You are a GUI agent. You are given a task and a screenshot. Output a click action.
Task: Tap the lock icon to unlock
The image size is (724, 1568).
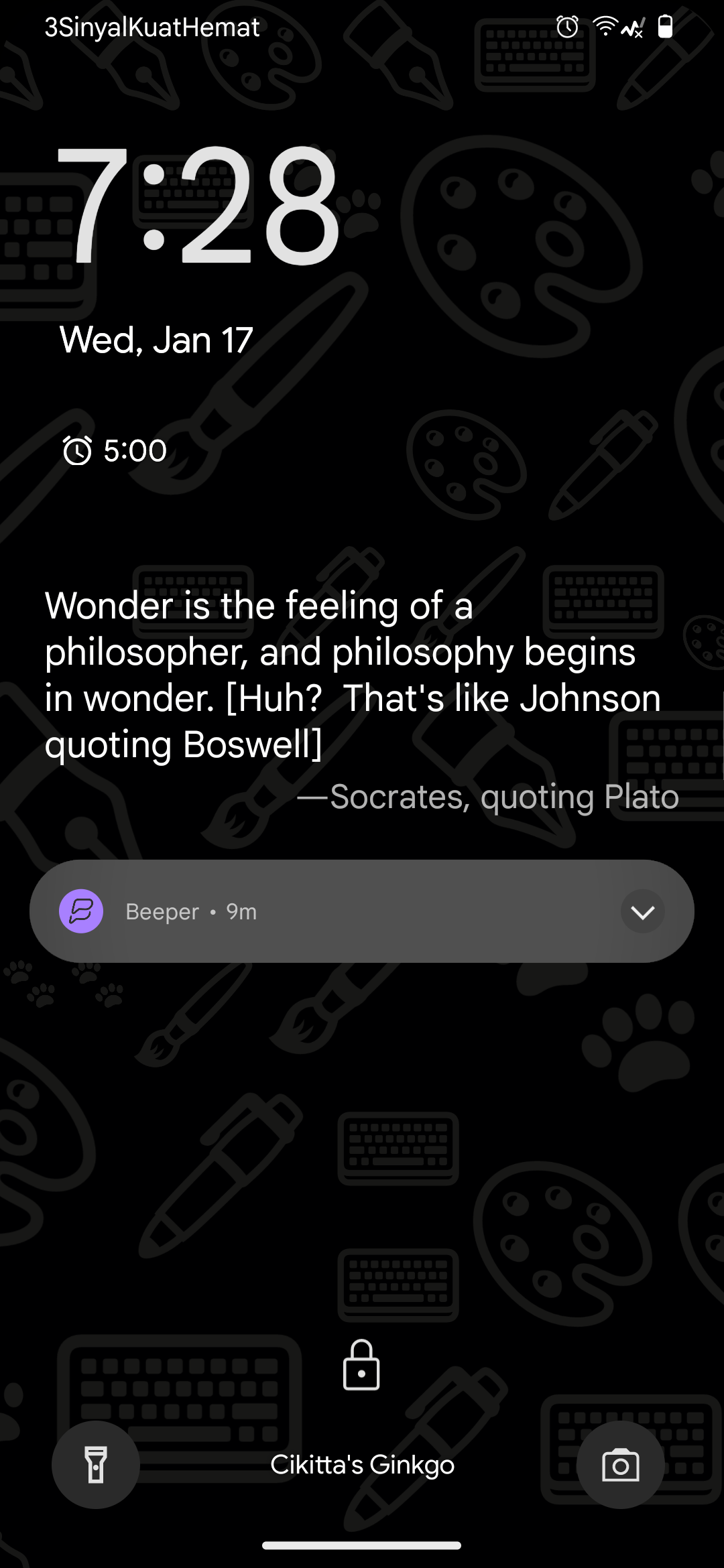click(361, 1366)
